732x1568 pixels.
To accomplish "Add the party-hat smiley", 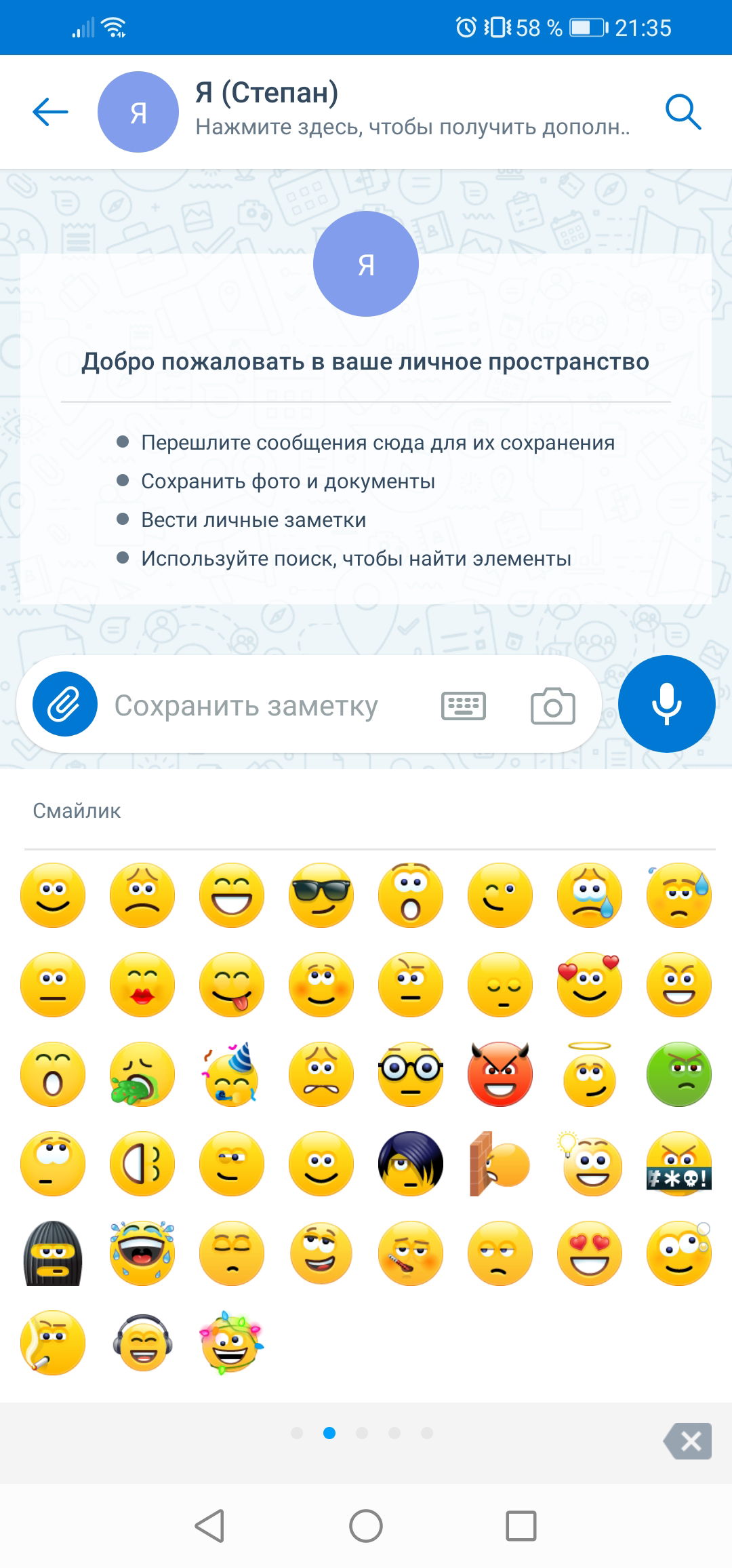I will tap(232, 1074).
